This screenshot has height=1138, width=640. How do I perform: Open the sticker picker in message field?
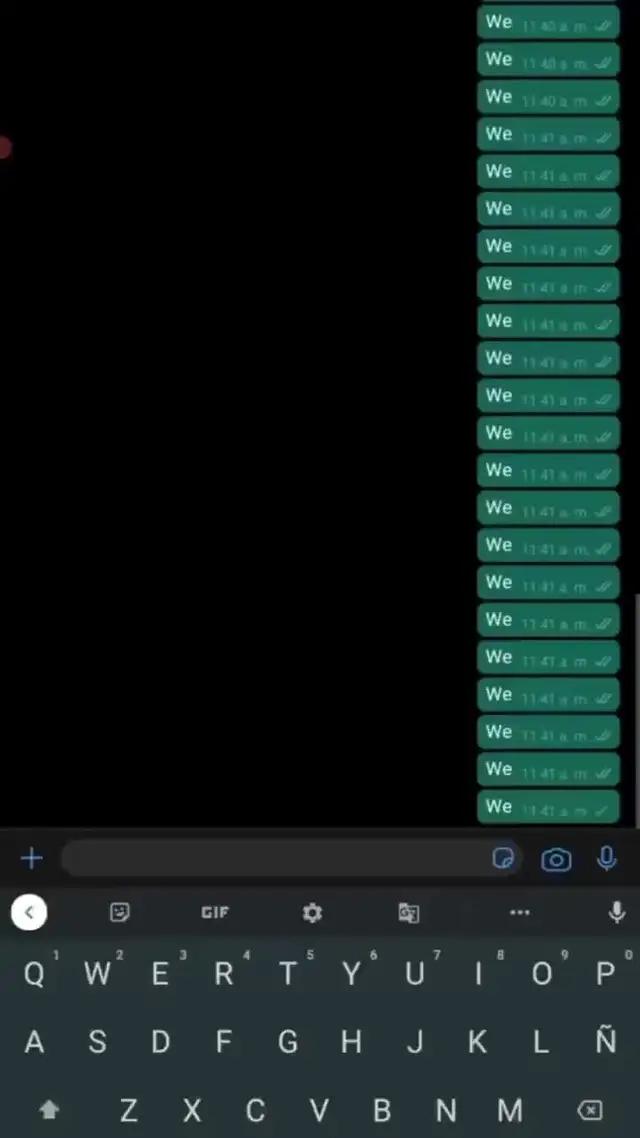pos(503,858)
